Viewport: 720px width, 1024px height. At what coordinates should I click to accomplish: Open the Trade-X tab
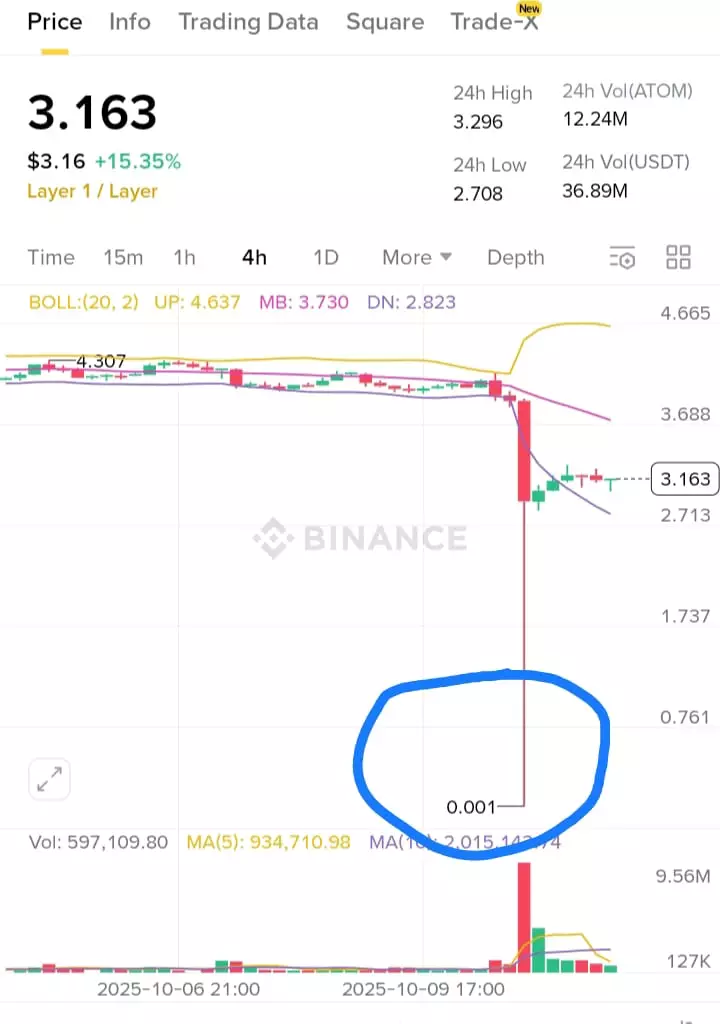pos(494,22)
